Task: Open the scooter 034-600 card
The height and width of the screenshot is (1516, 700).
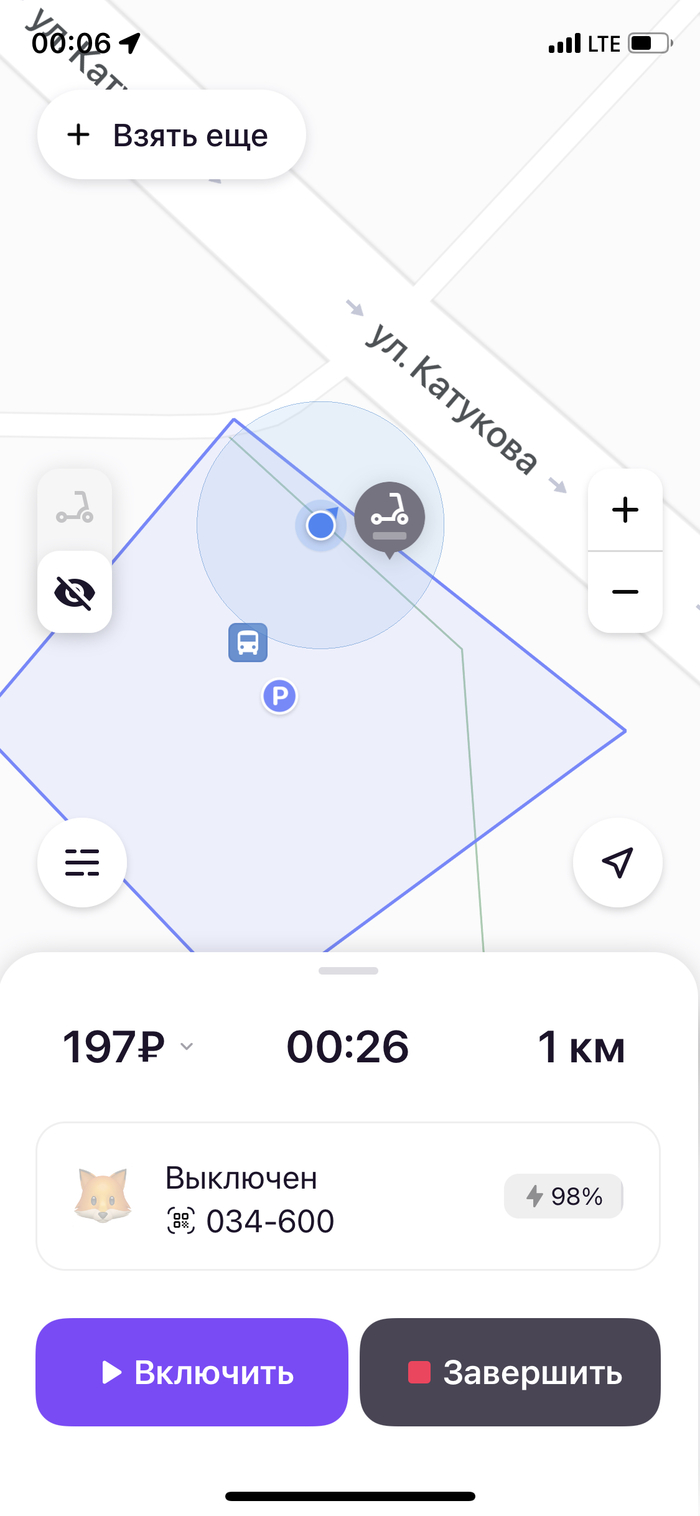Action: point(348,1196)
